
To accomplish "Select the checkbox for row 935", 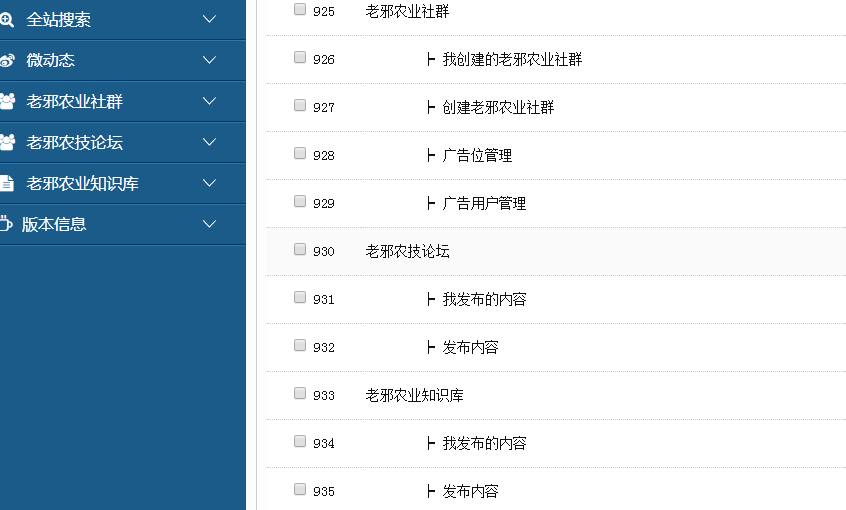I will (300, 489).
